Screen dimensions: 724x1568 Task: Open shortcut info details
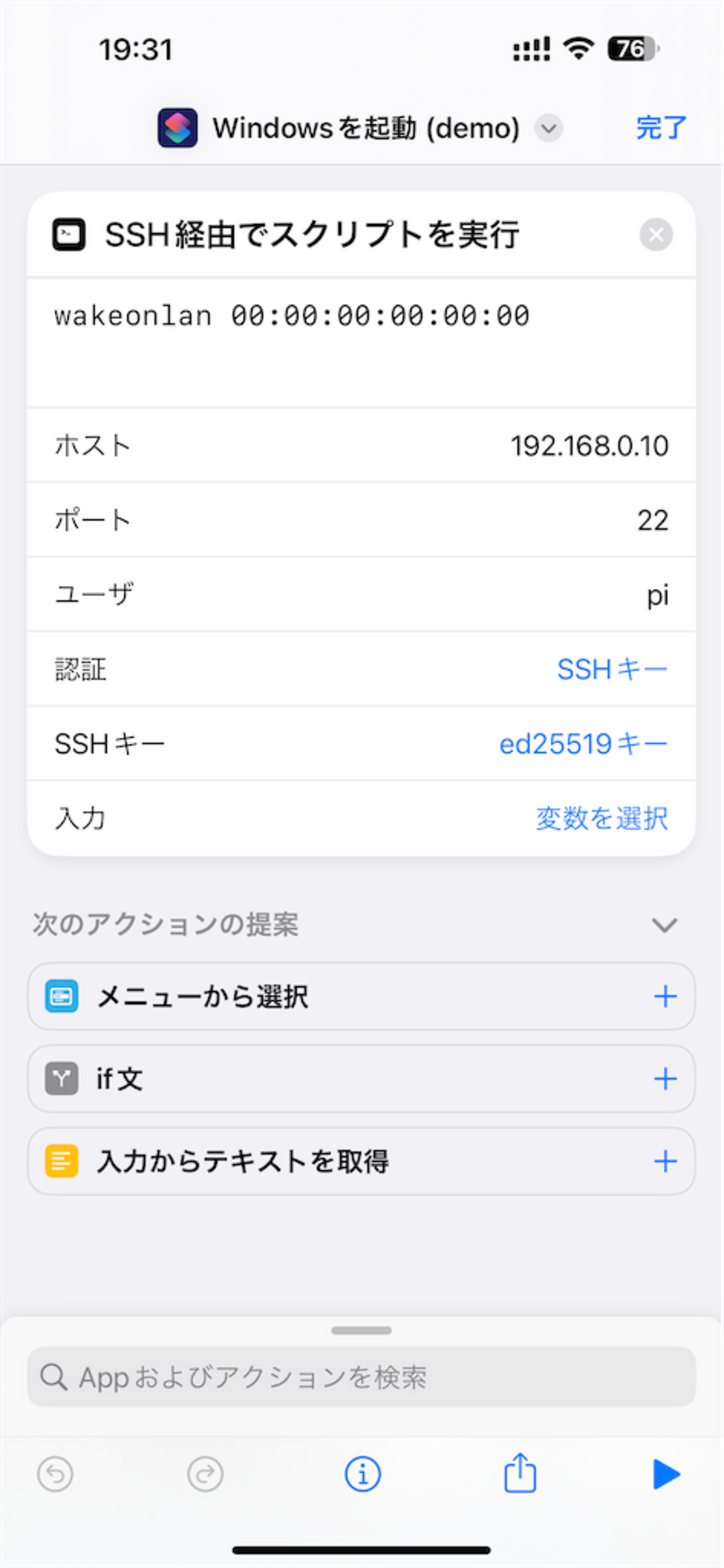coord(363,1474)
